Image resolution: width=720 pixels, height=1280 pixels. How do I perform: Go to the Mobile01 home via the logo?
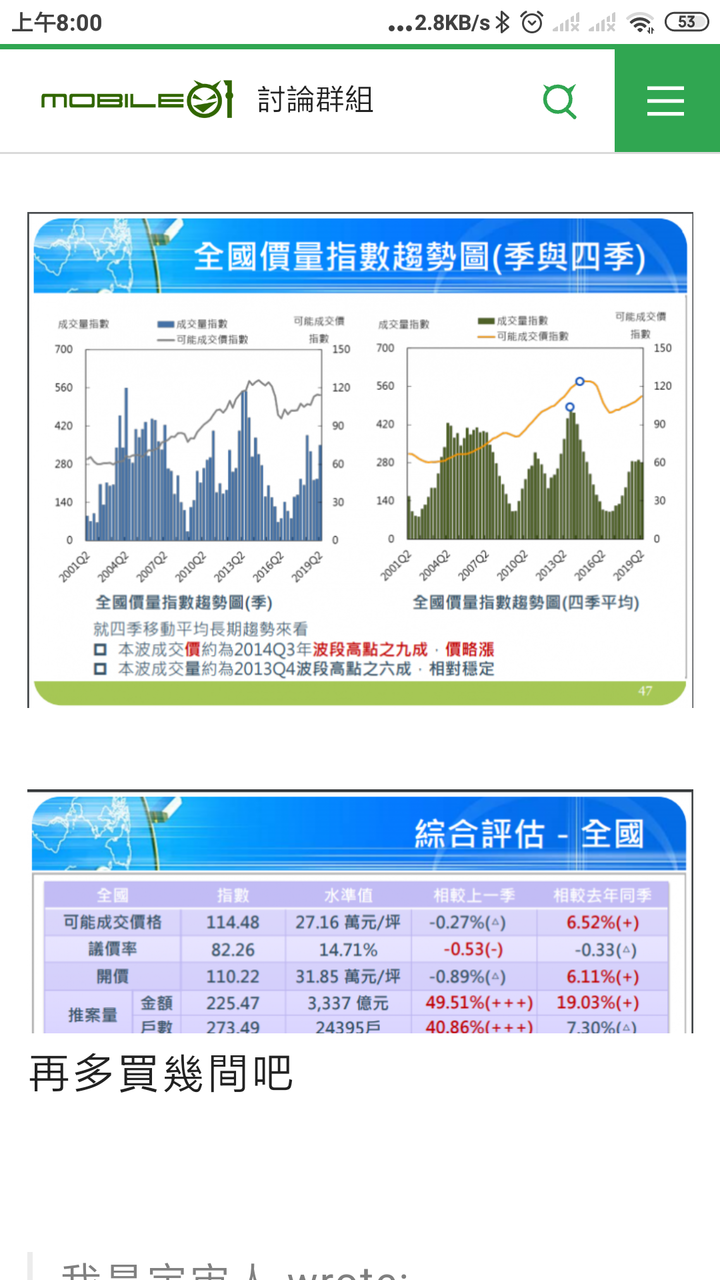point(137,100)
